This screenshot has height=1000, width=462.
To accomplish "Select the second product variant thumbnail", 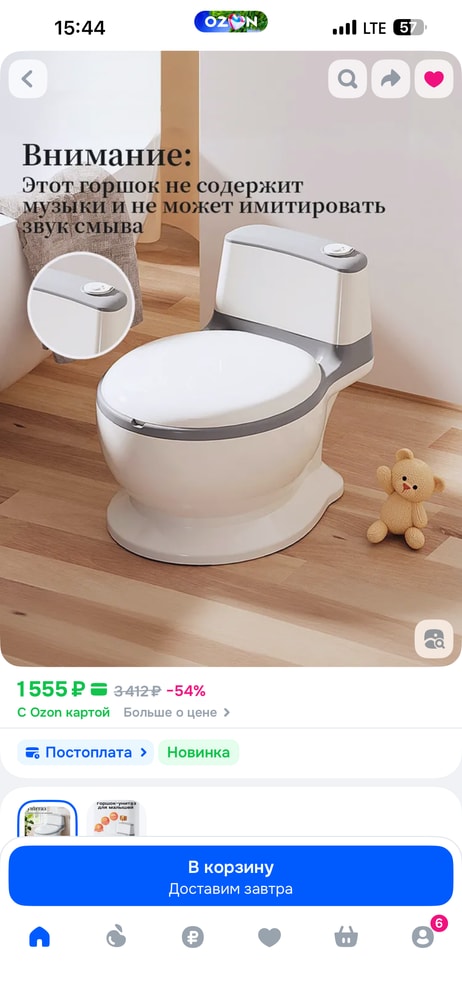I will tap(116, 818).
